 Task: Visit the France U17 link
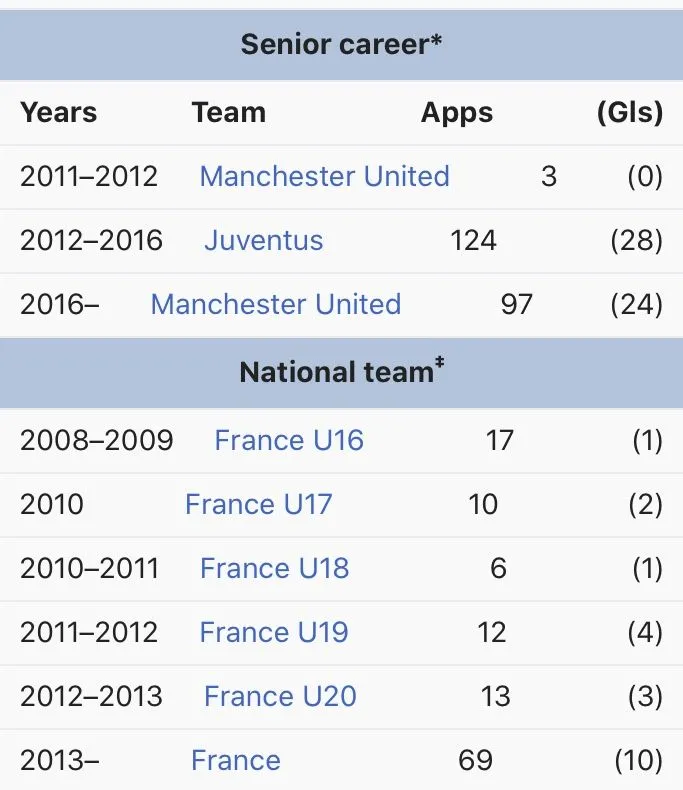[258, 505]
